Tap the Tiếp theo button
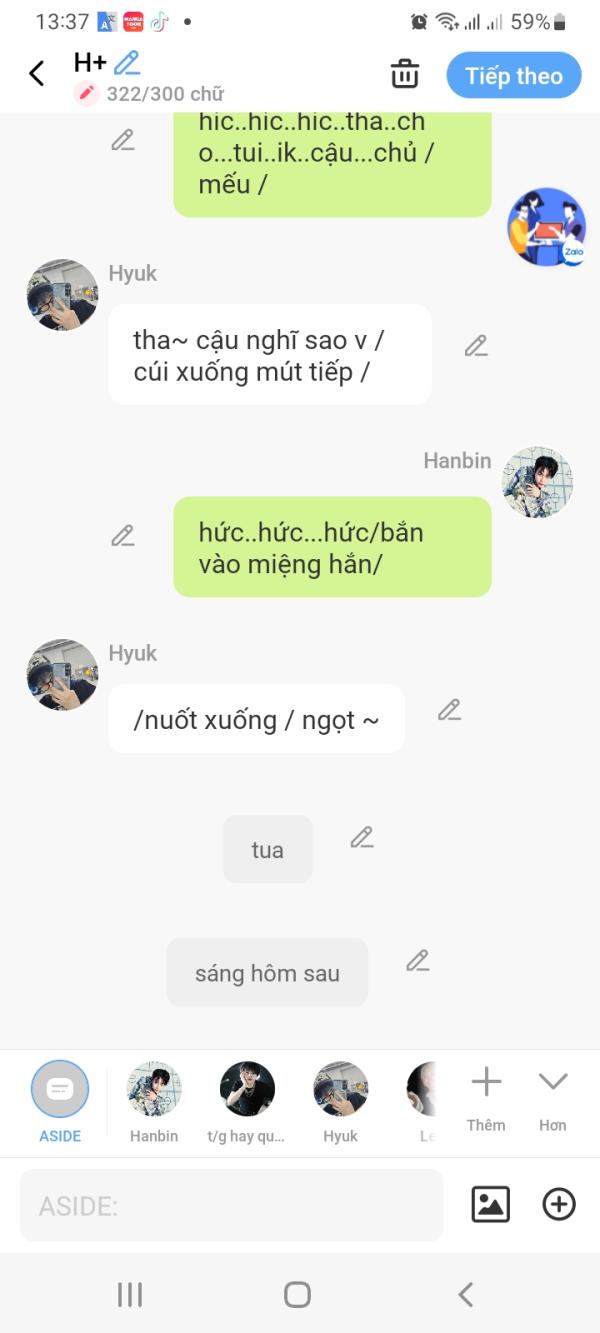The width and height of the screenshot is (600, 1333). click(x=513, y=76)
